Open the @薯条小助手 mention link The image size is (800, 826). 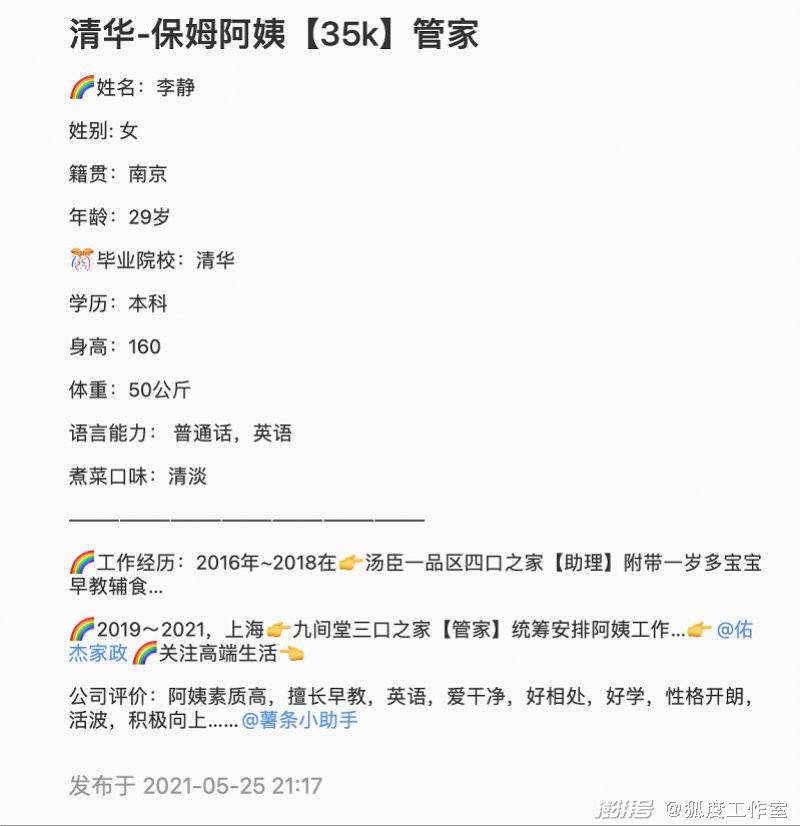(300, 720)
